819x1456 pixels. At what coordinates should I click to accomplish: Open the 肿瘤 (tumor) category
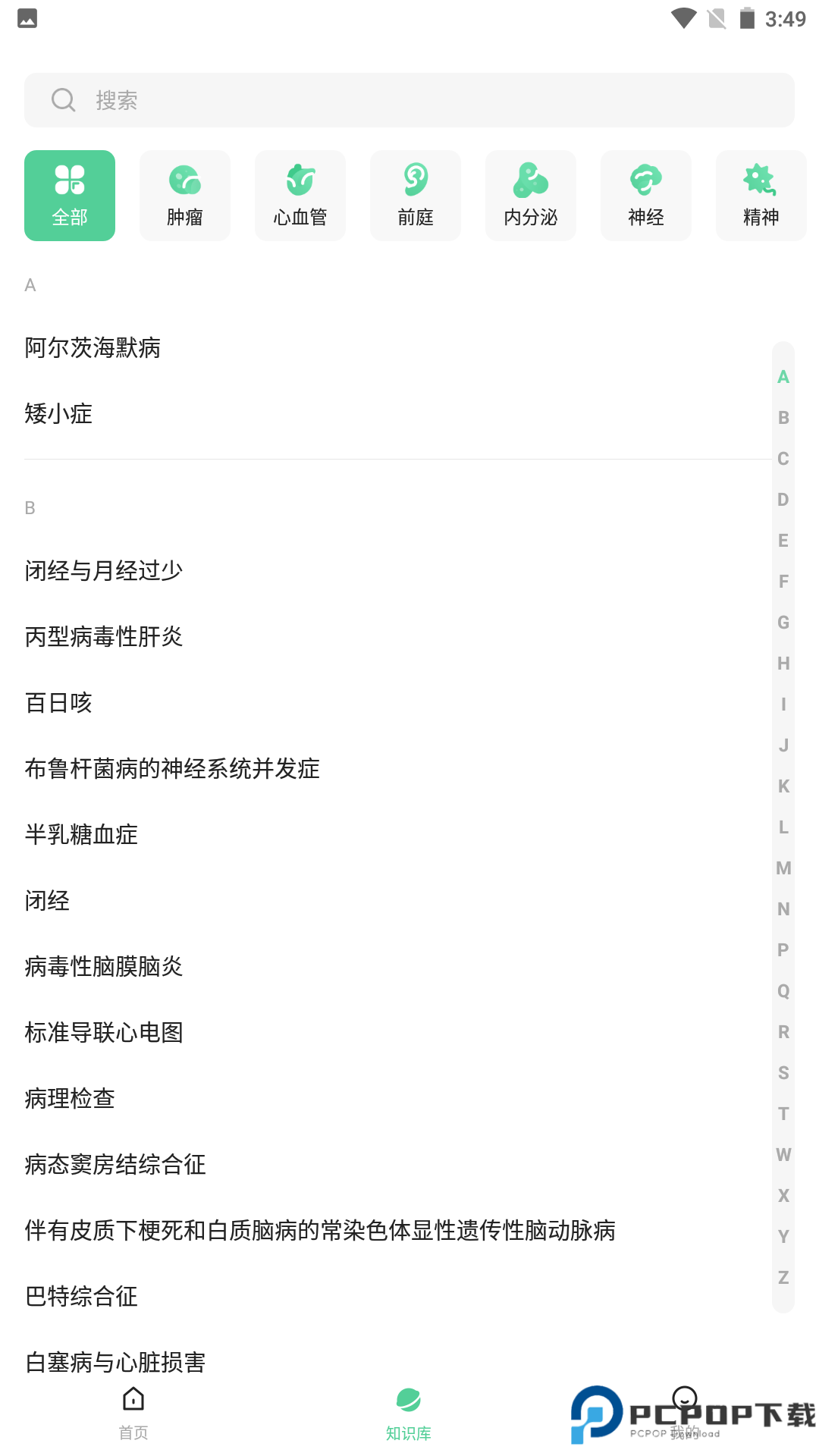(x=184, y=195)
